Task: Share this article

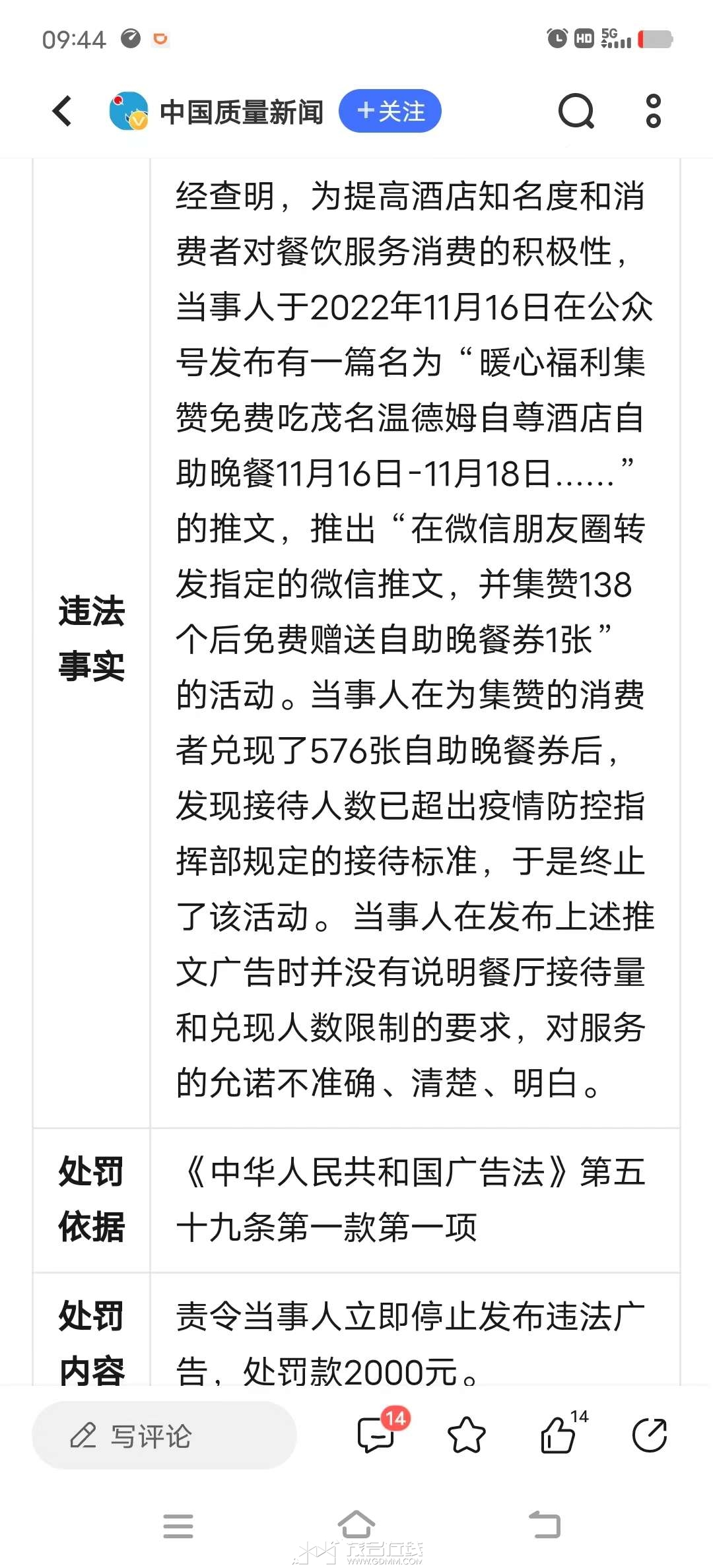Action: coord(650,1435)
